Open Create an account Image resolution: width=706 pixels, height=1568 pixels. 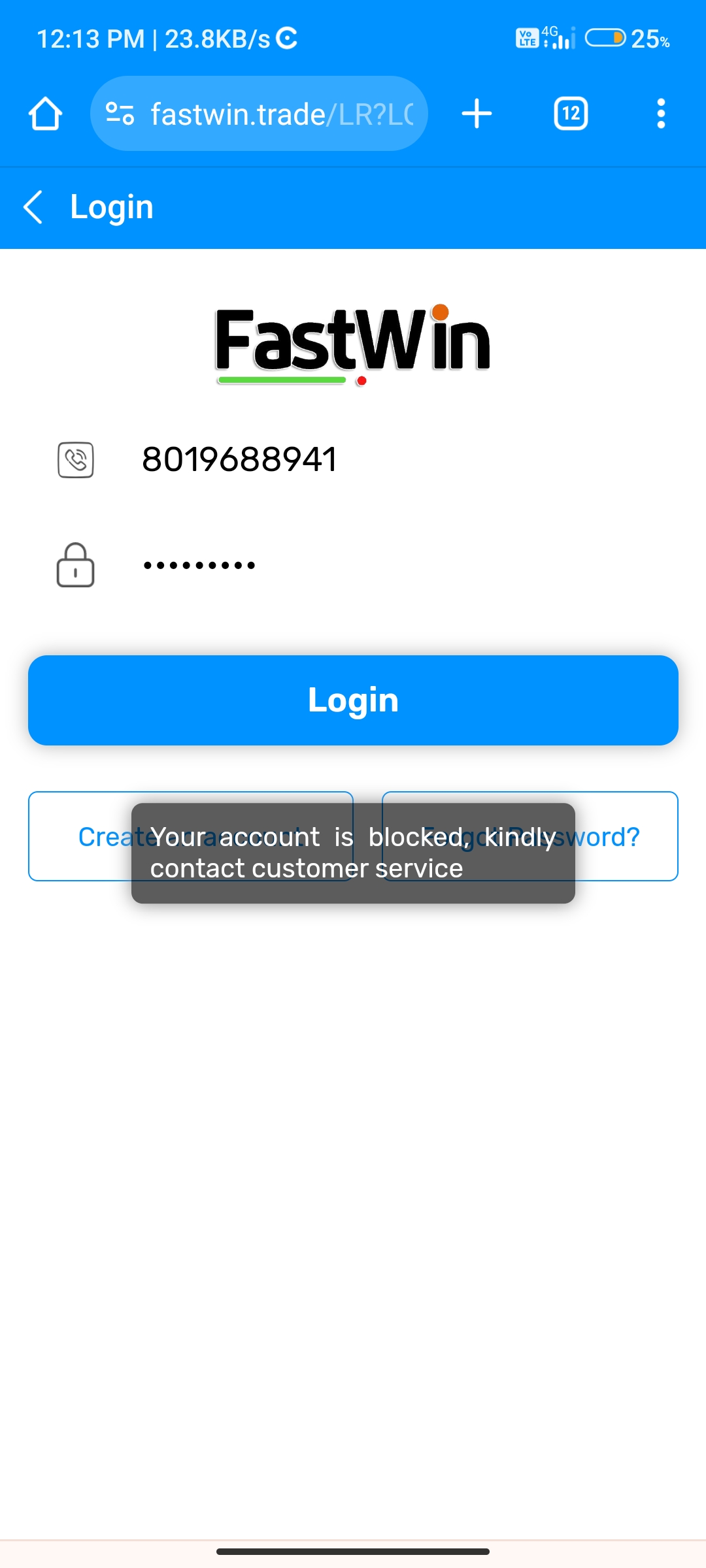coord(191,836)
